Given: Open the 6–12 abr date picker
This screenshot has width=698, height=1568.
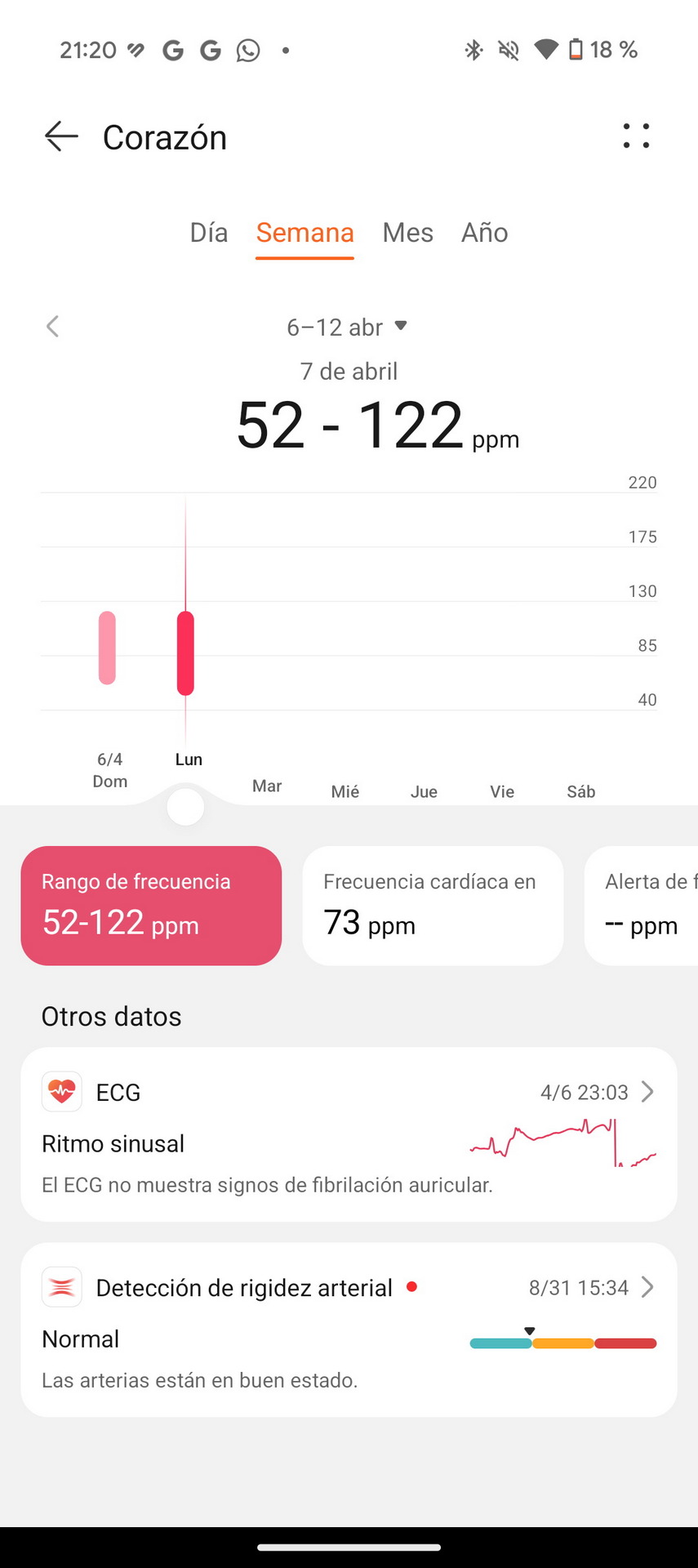Looking at the screenshot, I should coord(347,327).
